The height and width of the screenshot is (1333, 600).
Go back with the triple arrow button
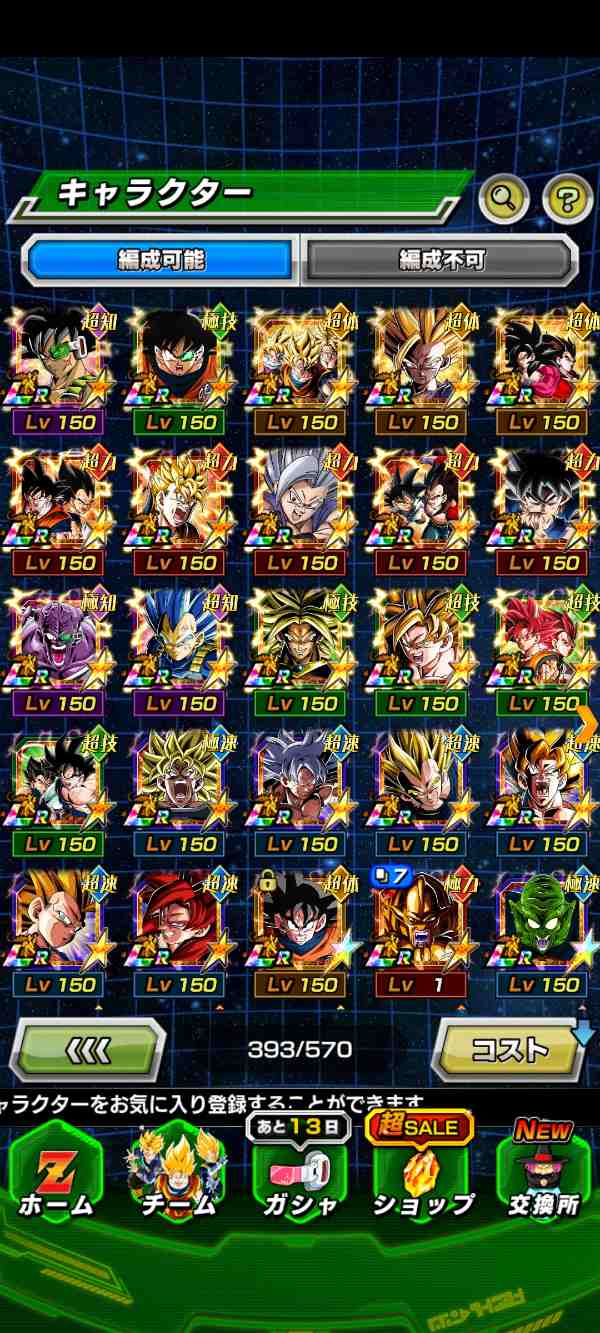click(x=88, y=1050)
